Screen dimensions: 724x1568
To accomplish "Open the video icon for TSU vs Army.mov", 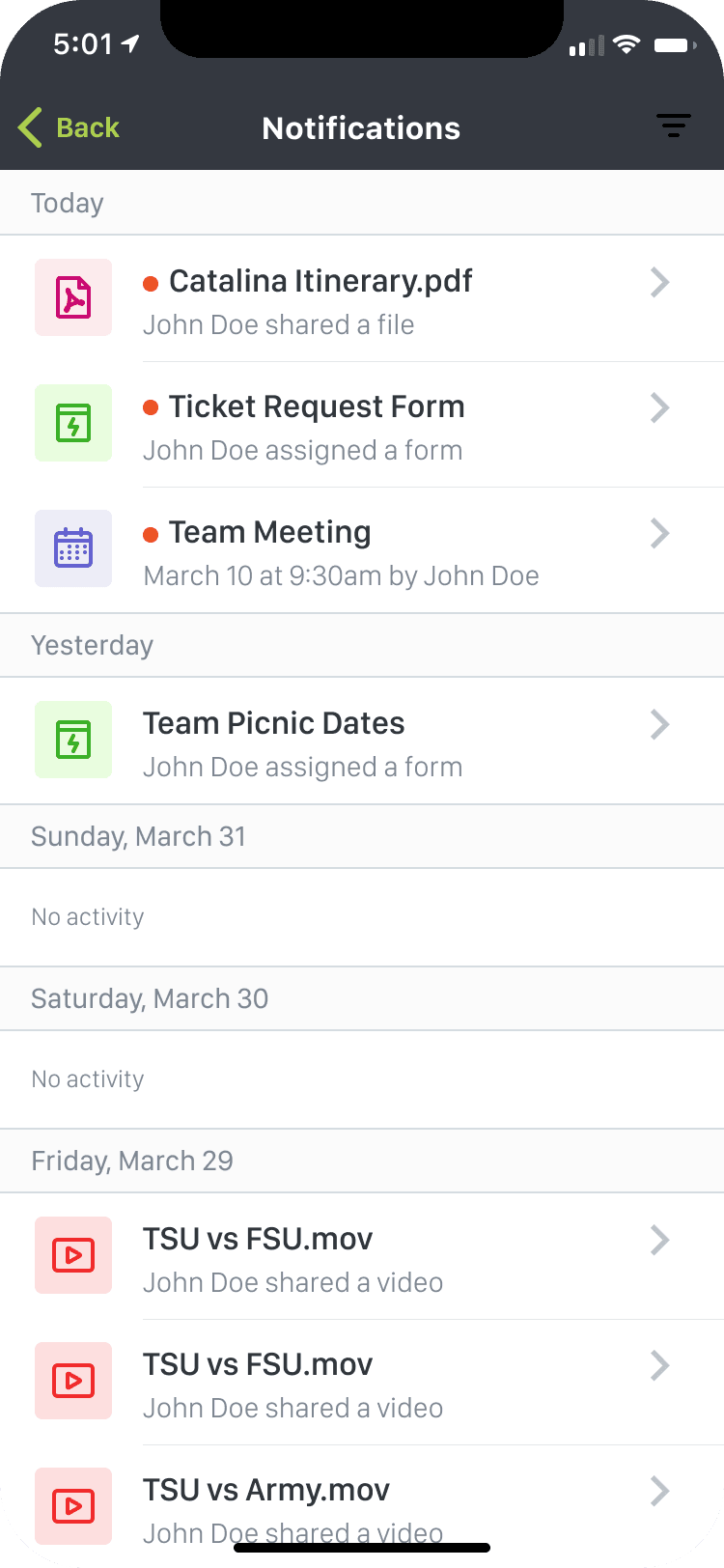I will pyautogui.click(x=73, y=1506).
